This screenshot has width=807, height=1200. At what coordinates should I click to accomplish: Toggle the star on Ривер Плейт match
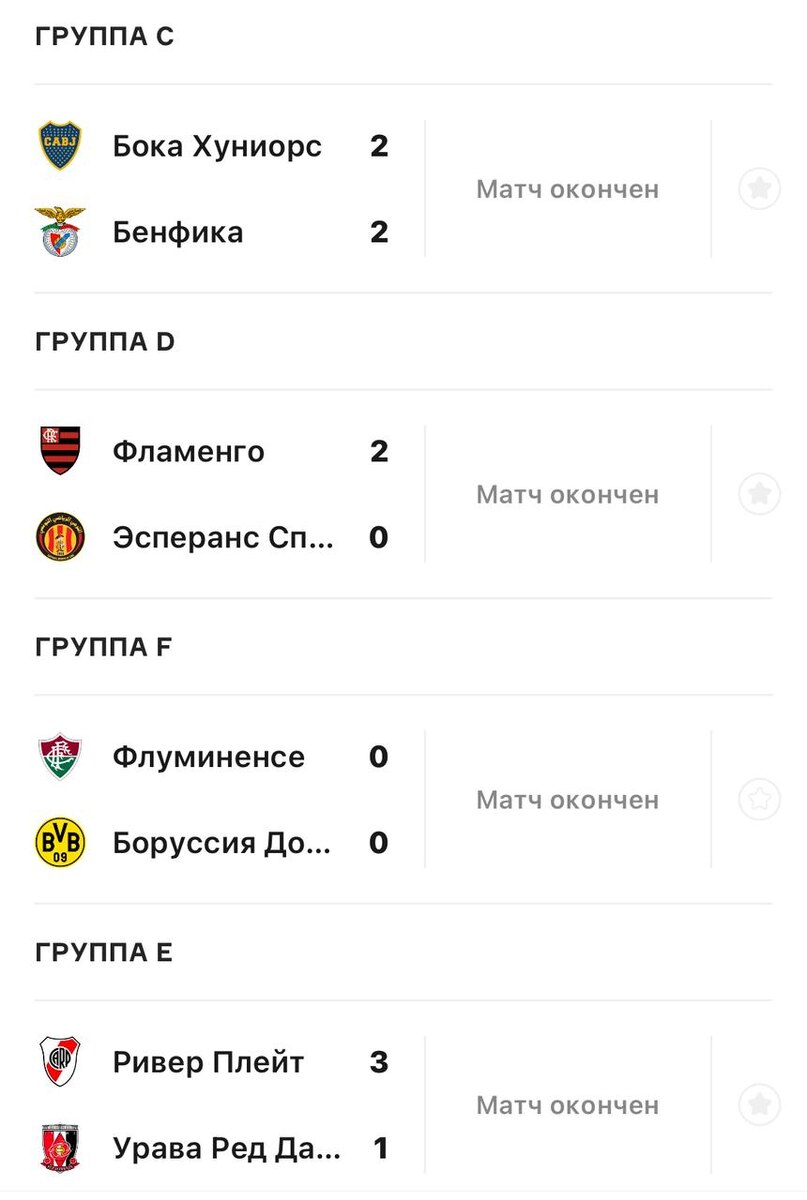pyautogui.click(x=758, y=1105)
